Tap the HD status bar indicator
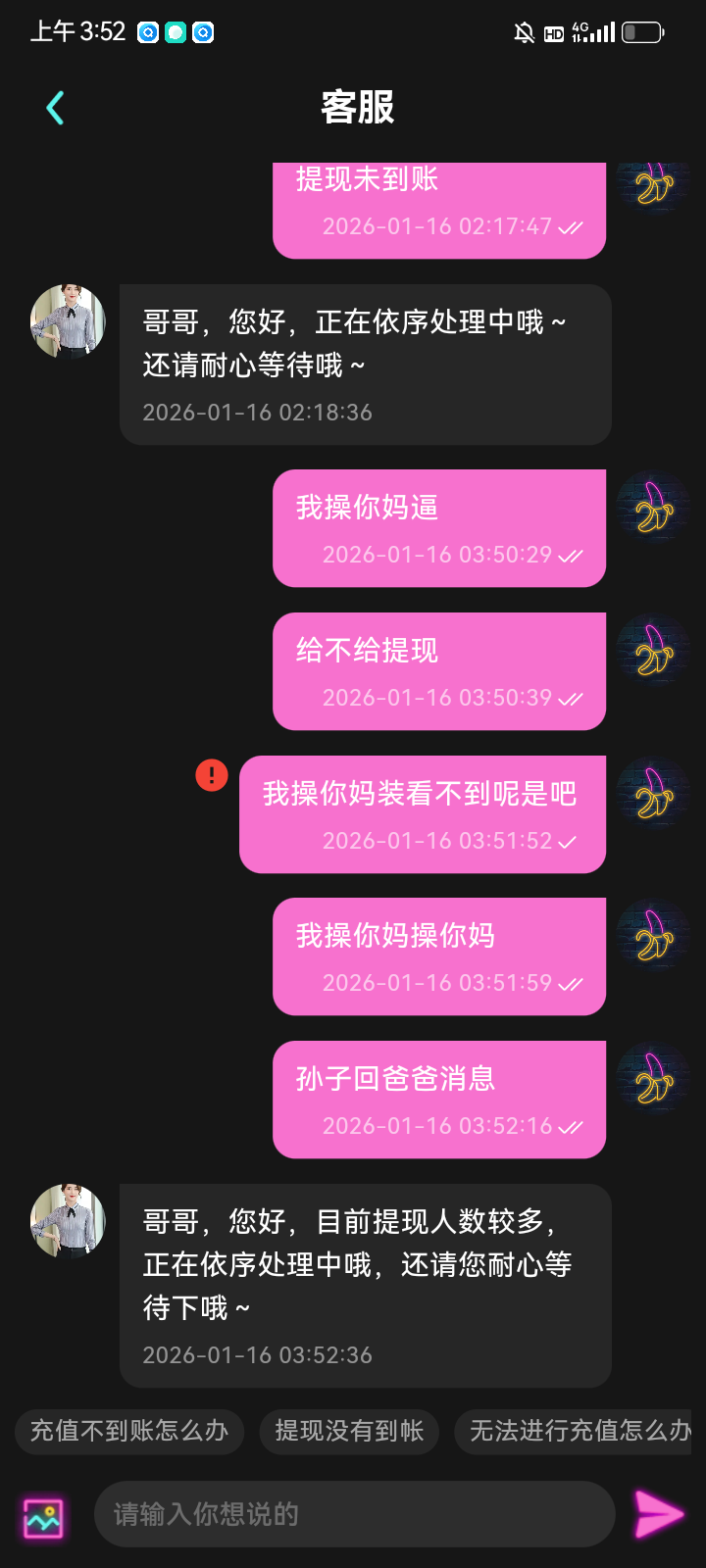 tap(552, 32)
